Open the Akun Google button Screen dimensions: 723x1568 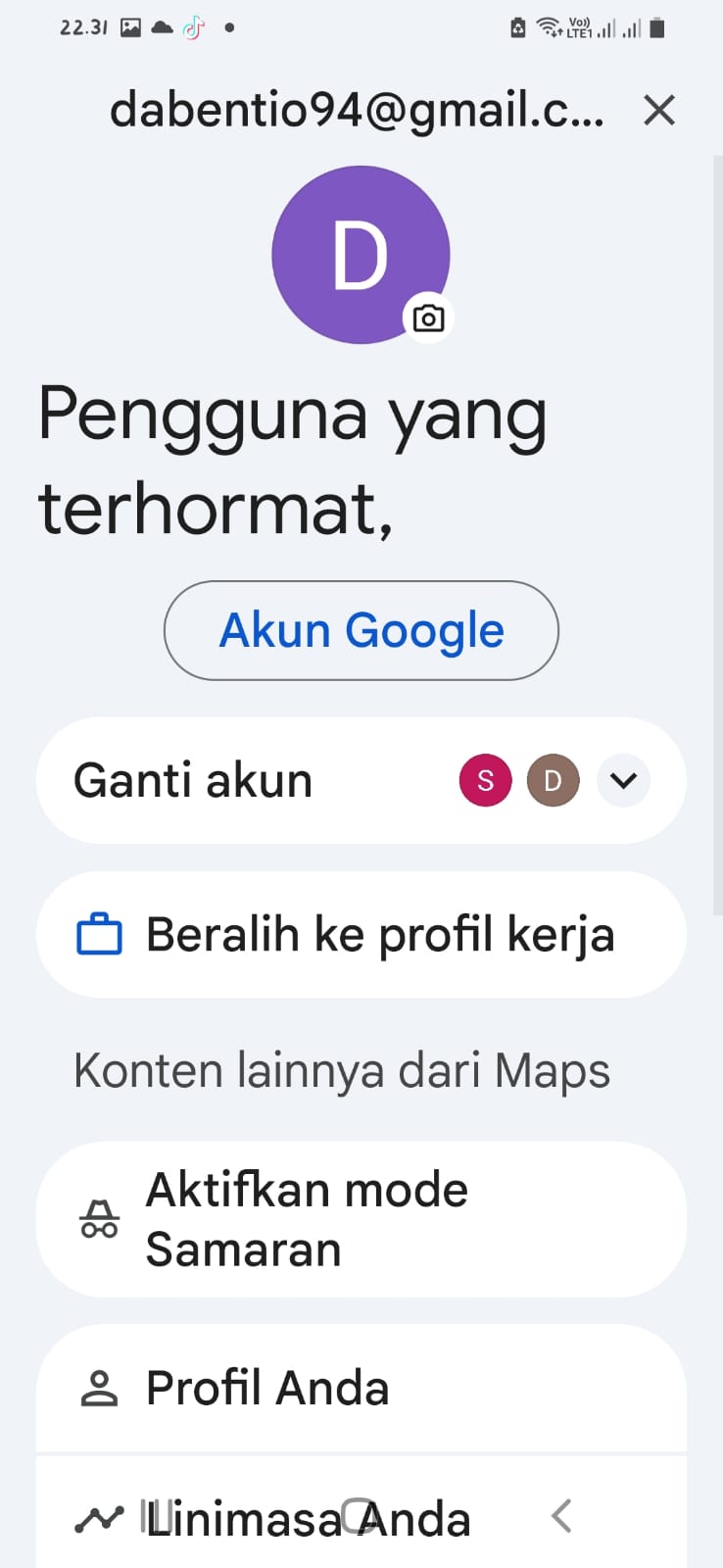point(361,630)
